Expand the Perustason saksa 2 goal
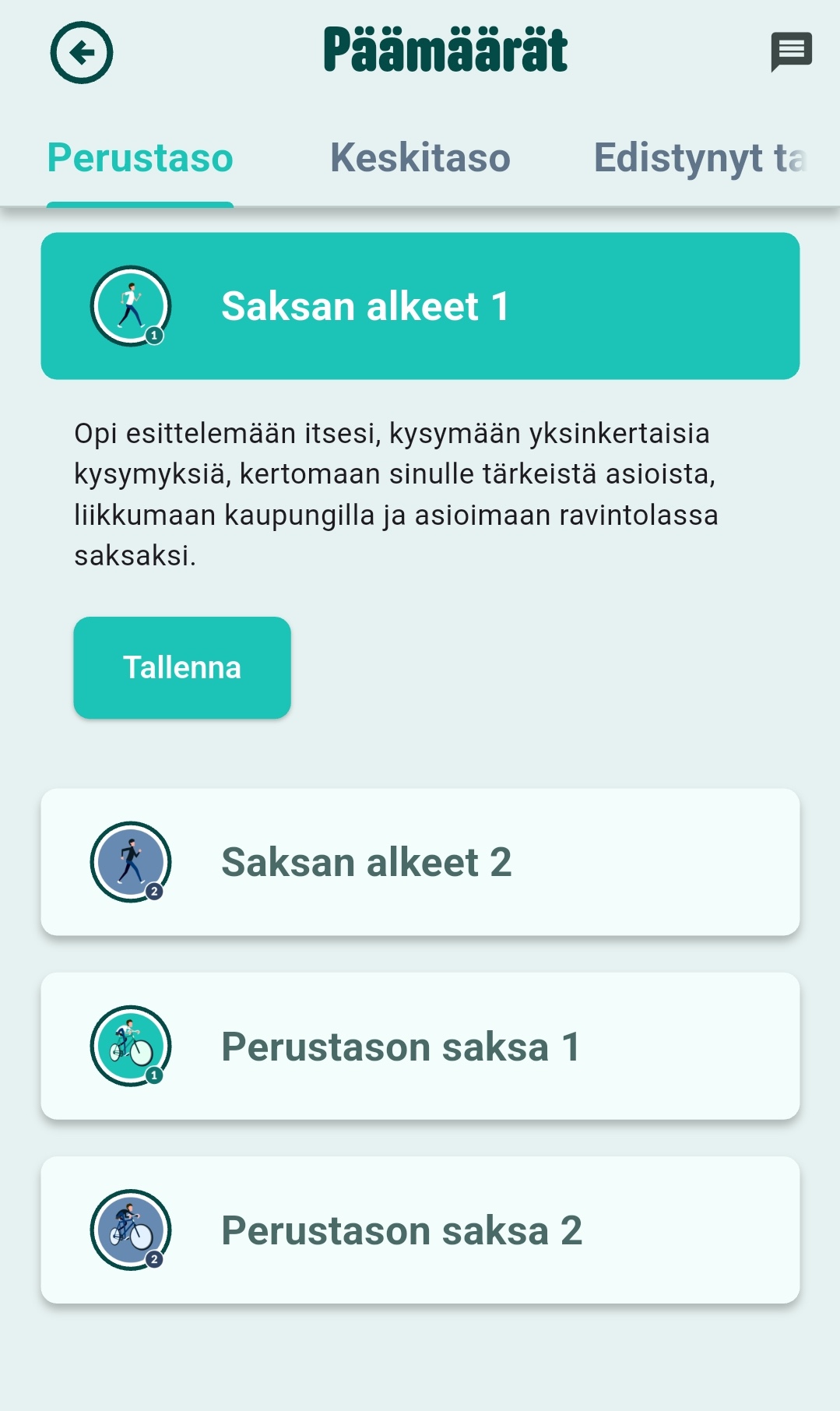The width and height of the screenshot is (840, 1411). click(420, 1230)
